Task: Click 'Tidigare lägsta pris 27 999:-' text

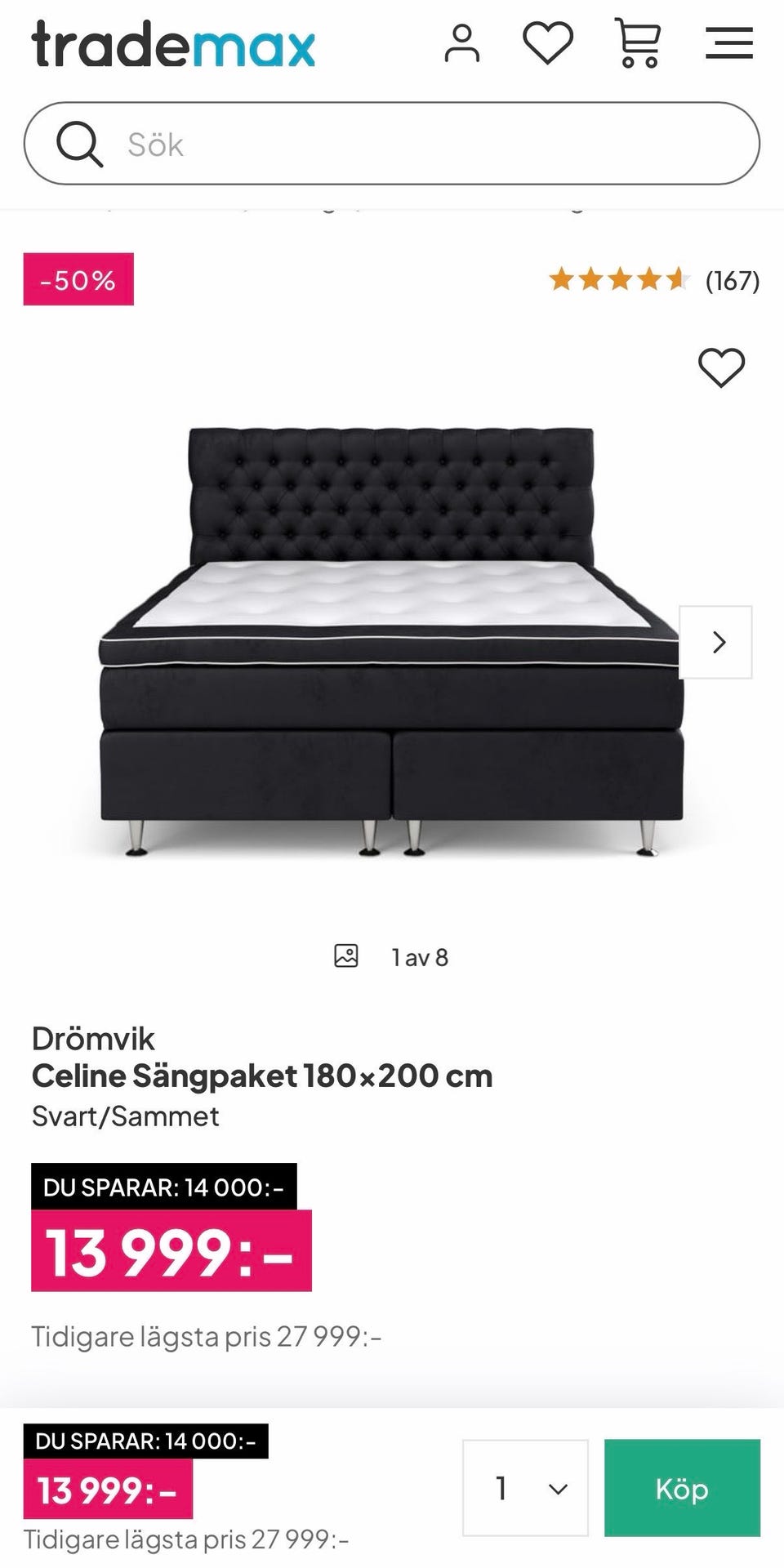Action: pos(207,1336)
